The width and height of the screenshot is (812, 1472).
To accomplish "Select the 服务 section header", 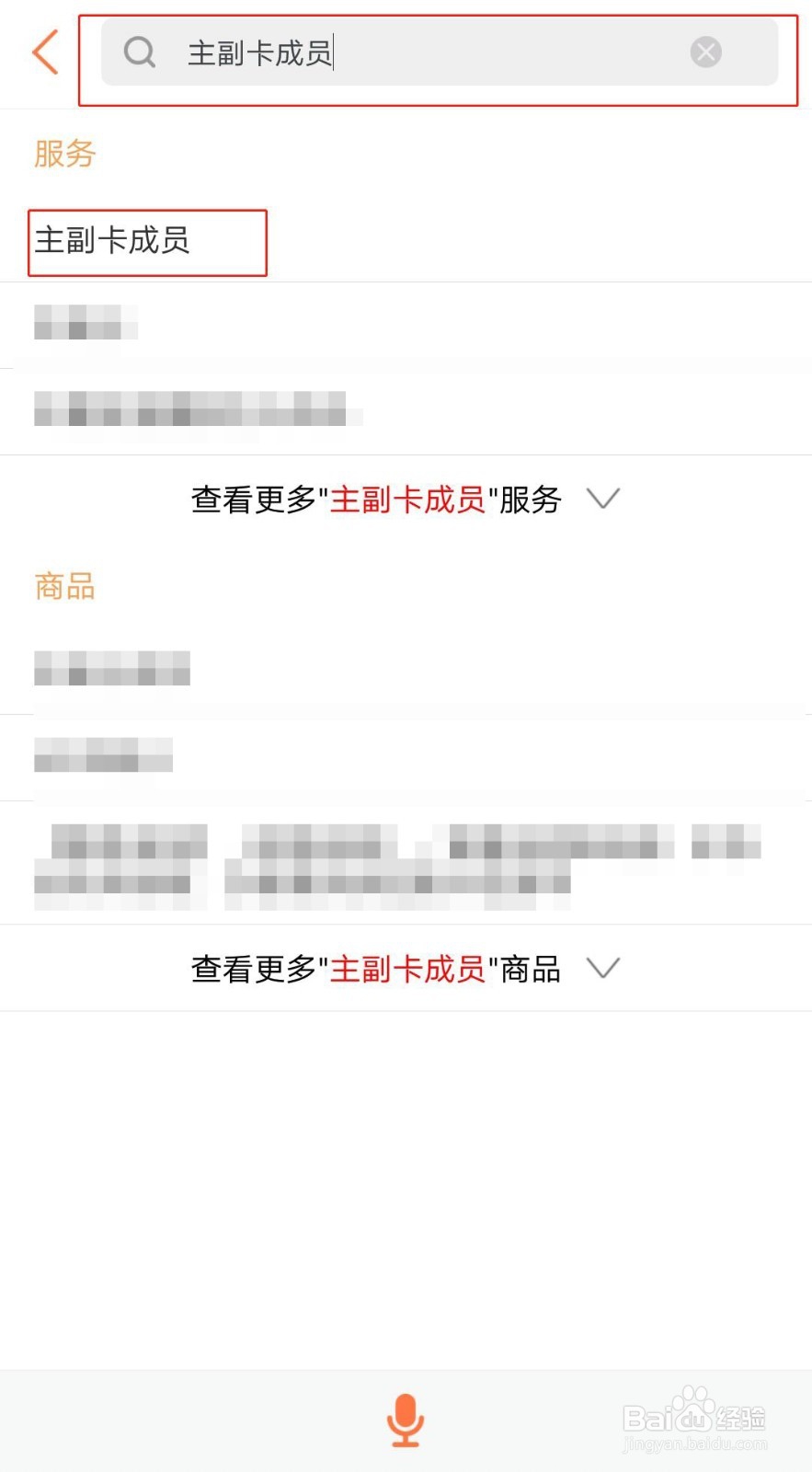I will (x=64, y=154).
